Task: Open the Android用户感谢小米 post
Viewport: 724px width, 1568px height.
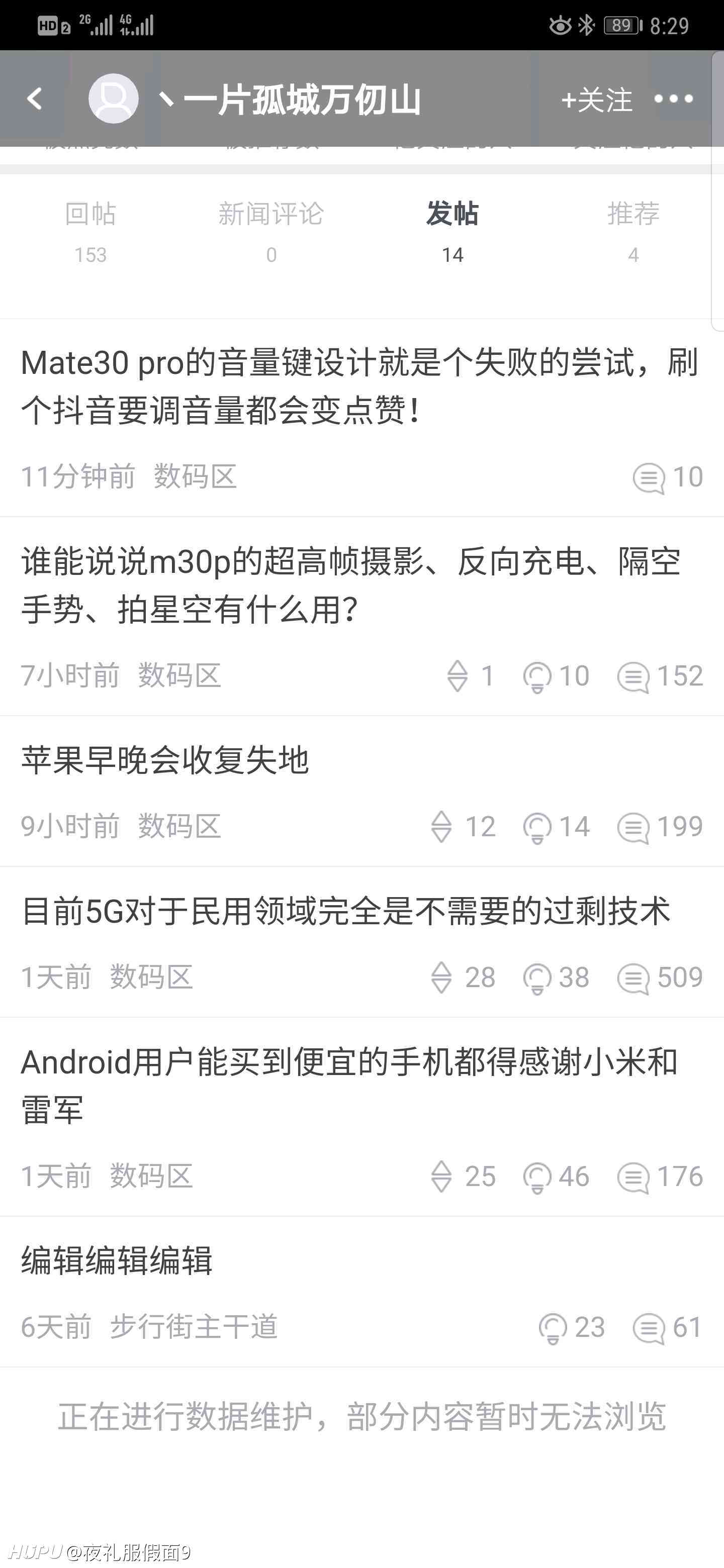Action: point(361,1117)
